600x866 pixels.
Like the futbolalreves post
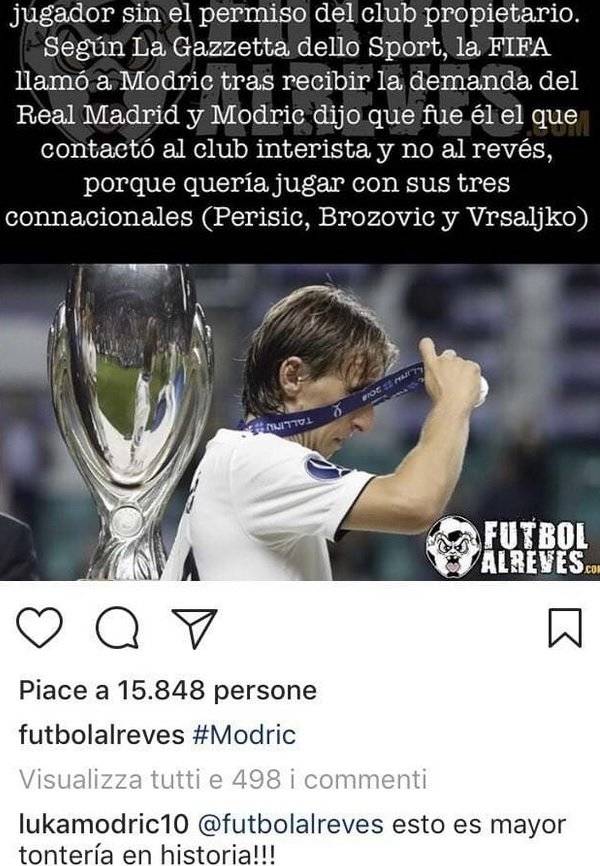click(41, 627)
